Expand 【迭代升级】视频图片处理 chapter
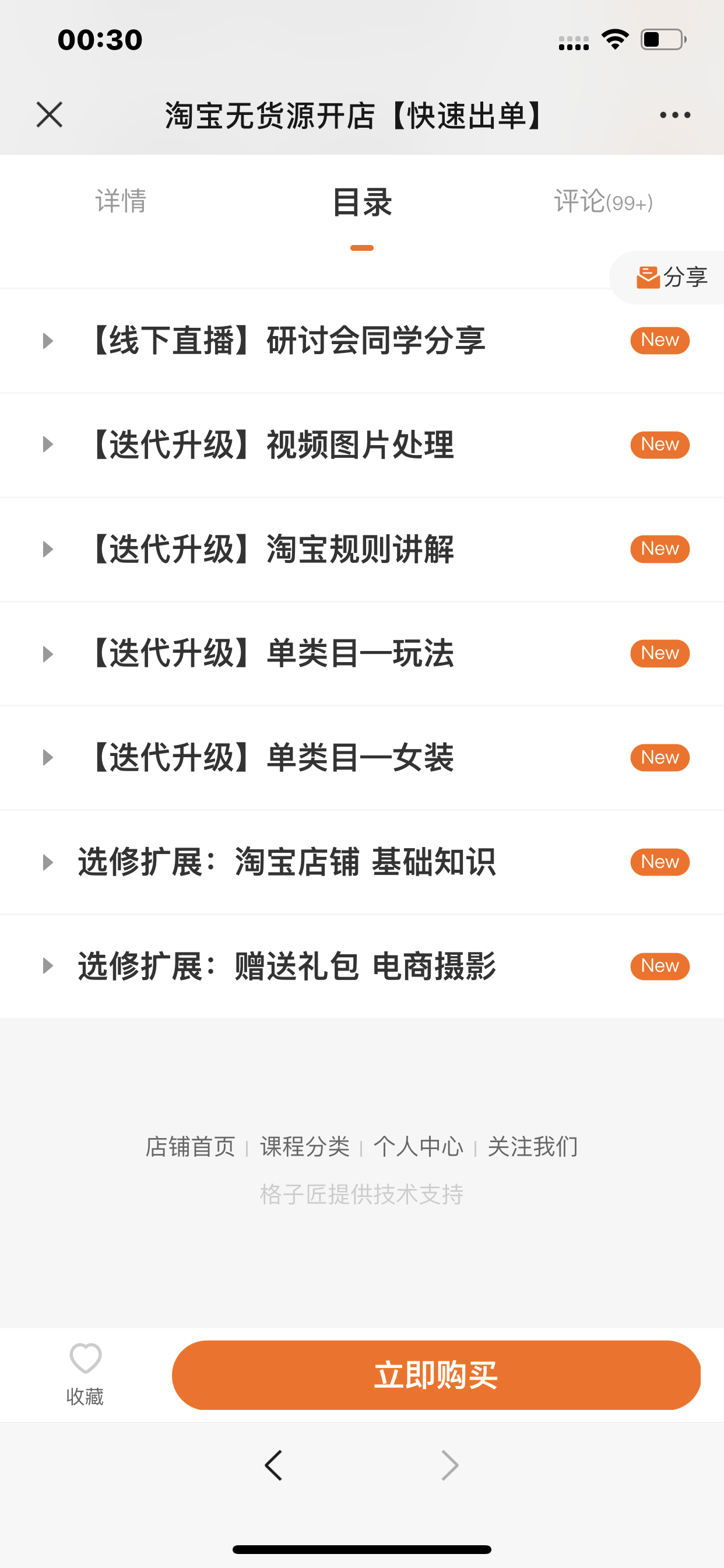 tap(362, 445)
